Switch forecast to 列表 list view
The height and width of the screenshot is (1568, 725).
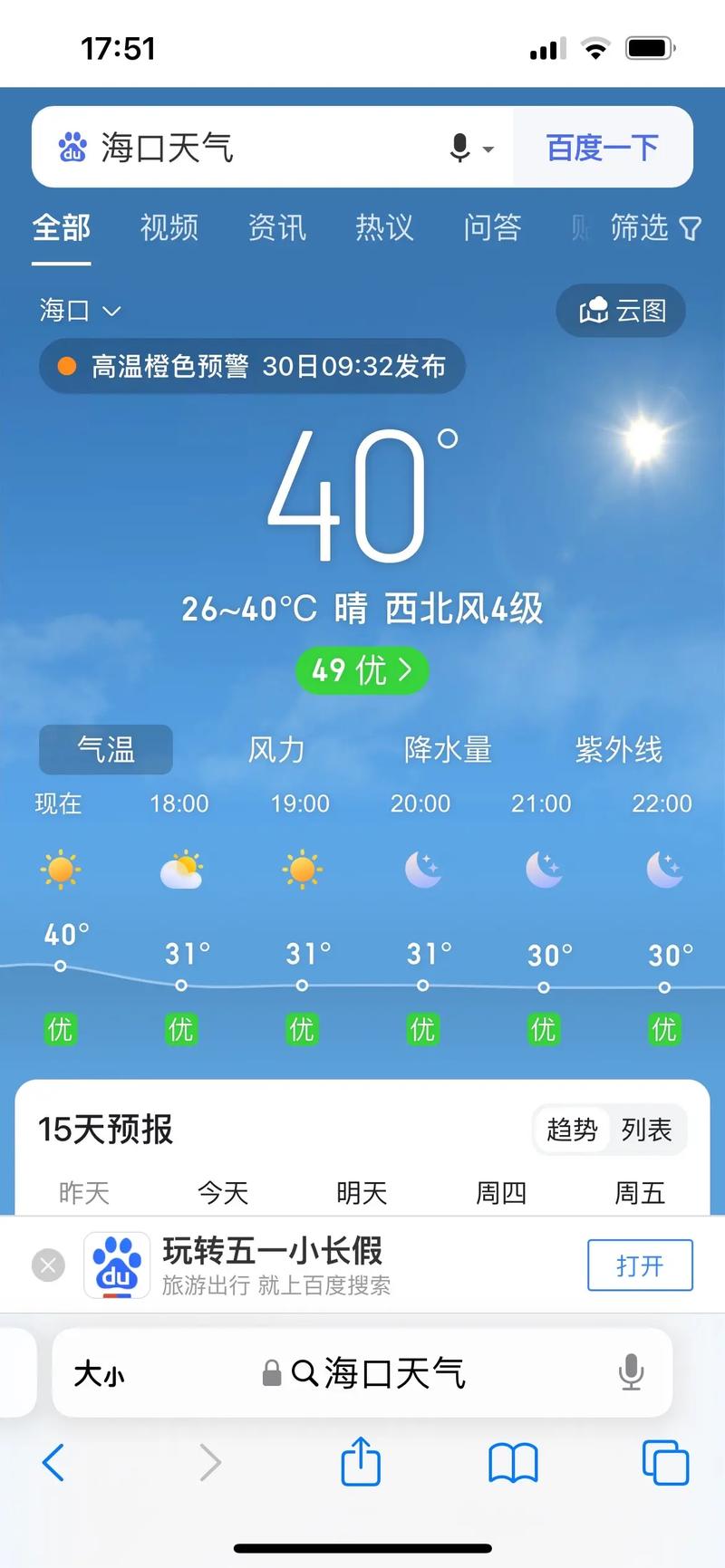click(647, 1130)
